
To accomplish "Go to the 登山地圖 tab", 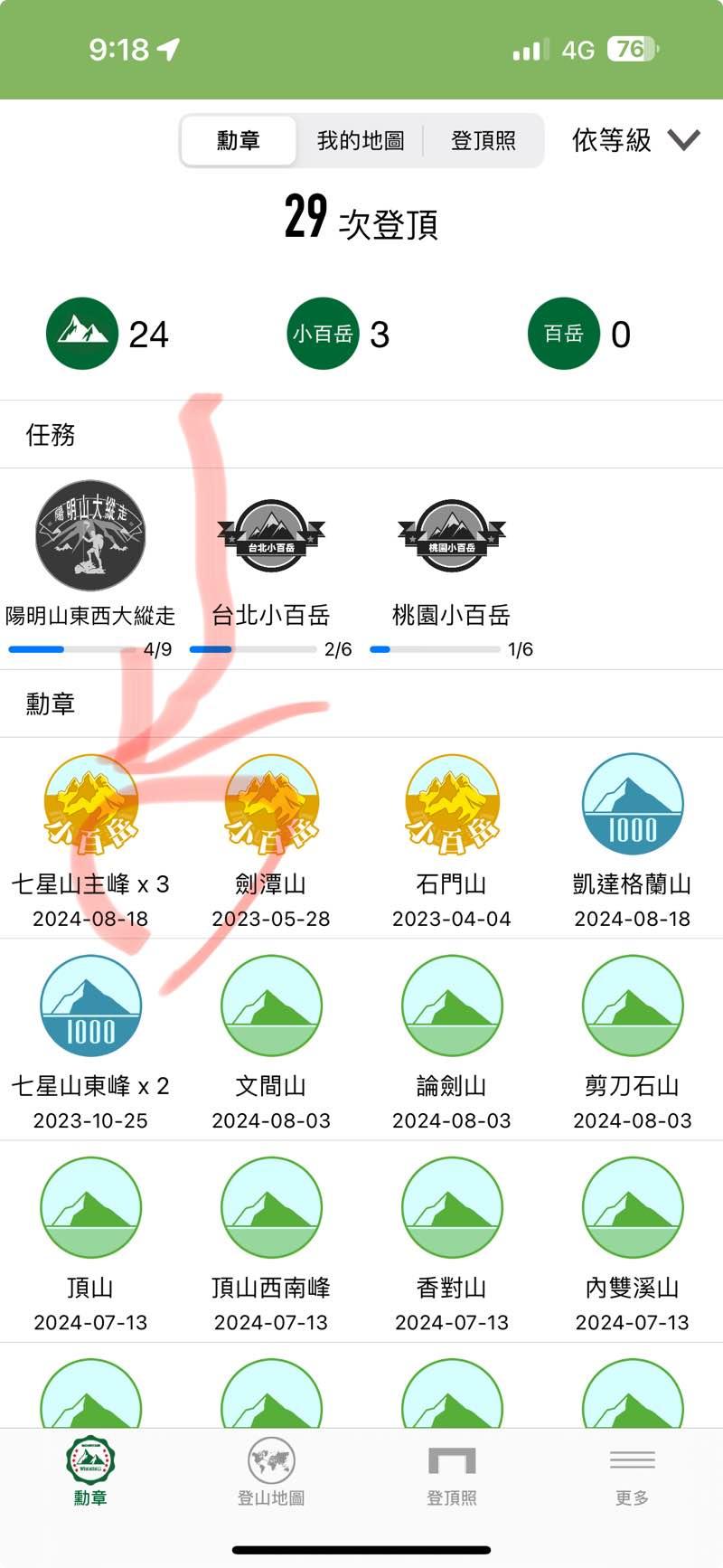I will click(271, 1472).
